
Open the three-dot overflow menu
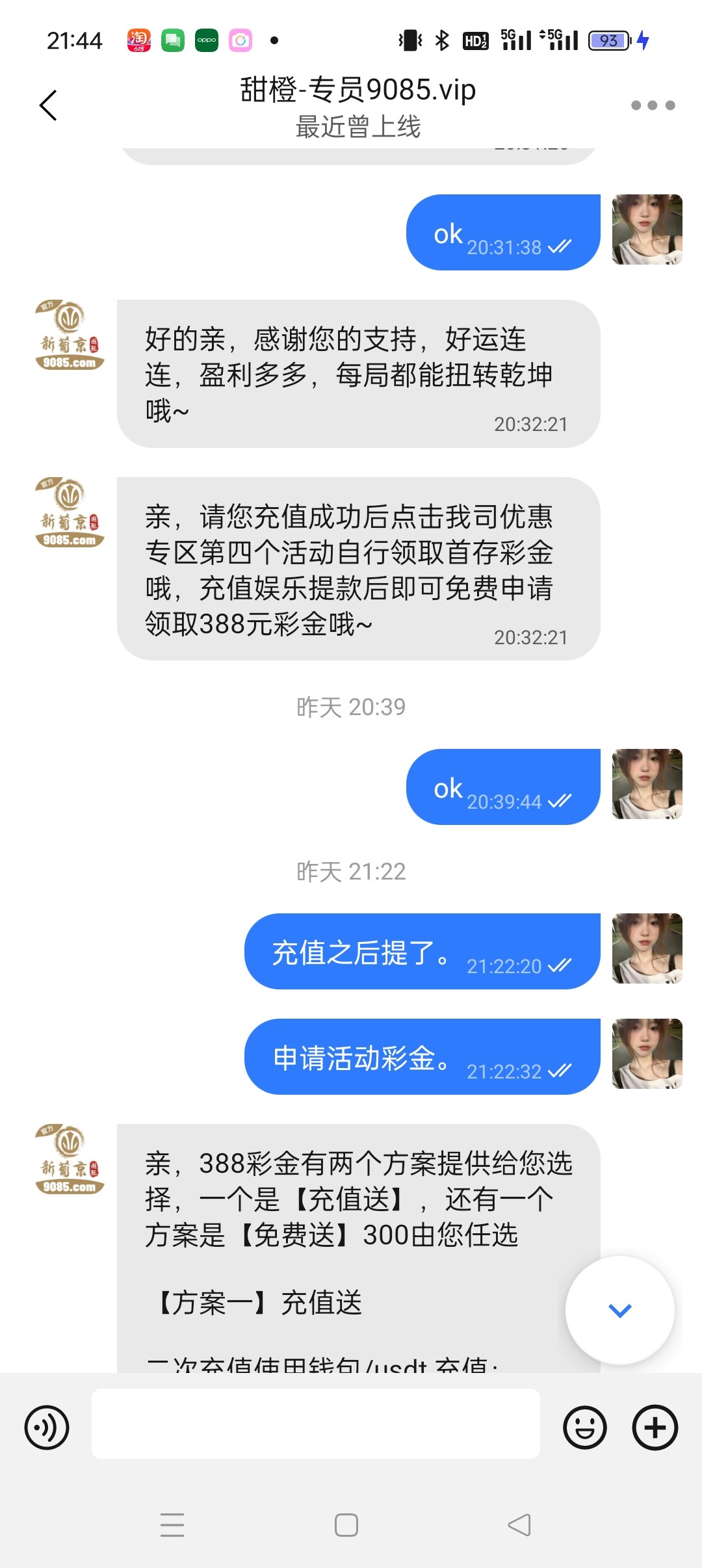(653, 105)
